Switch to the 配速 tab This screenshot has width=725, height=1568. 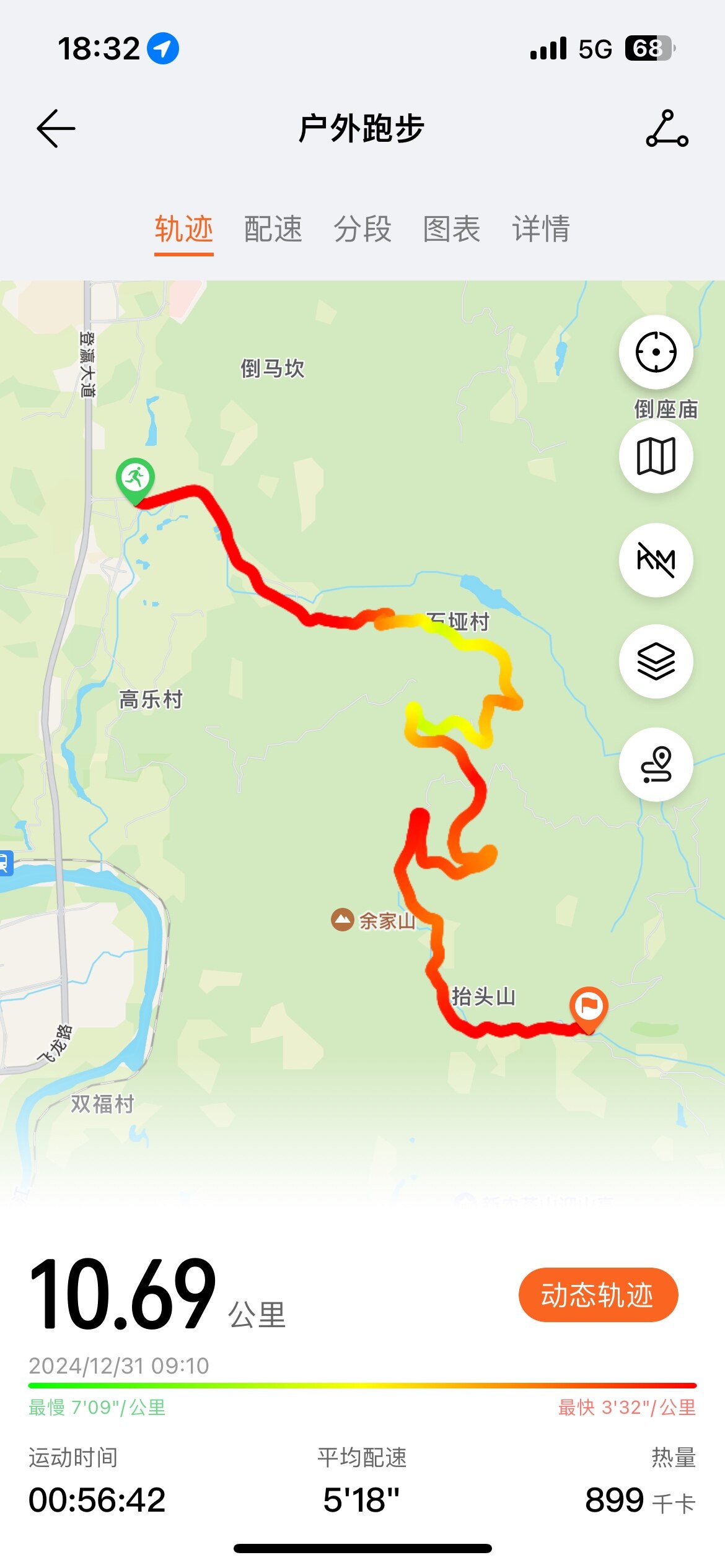point(273,229)
